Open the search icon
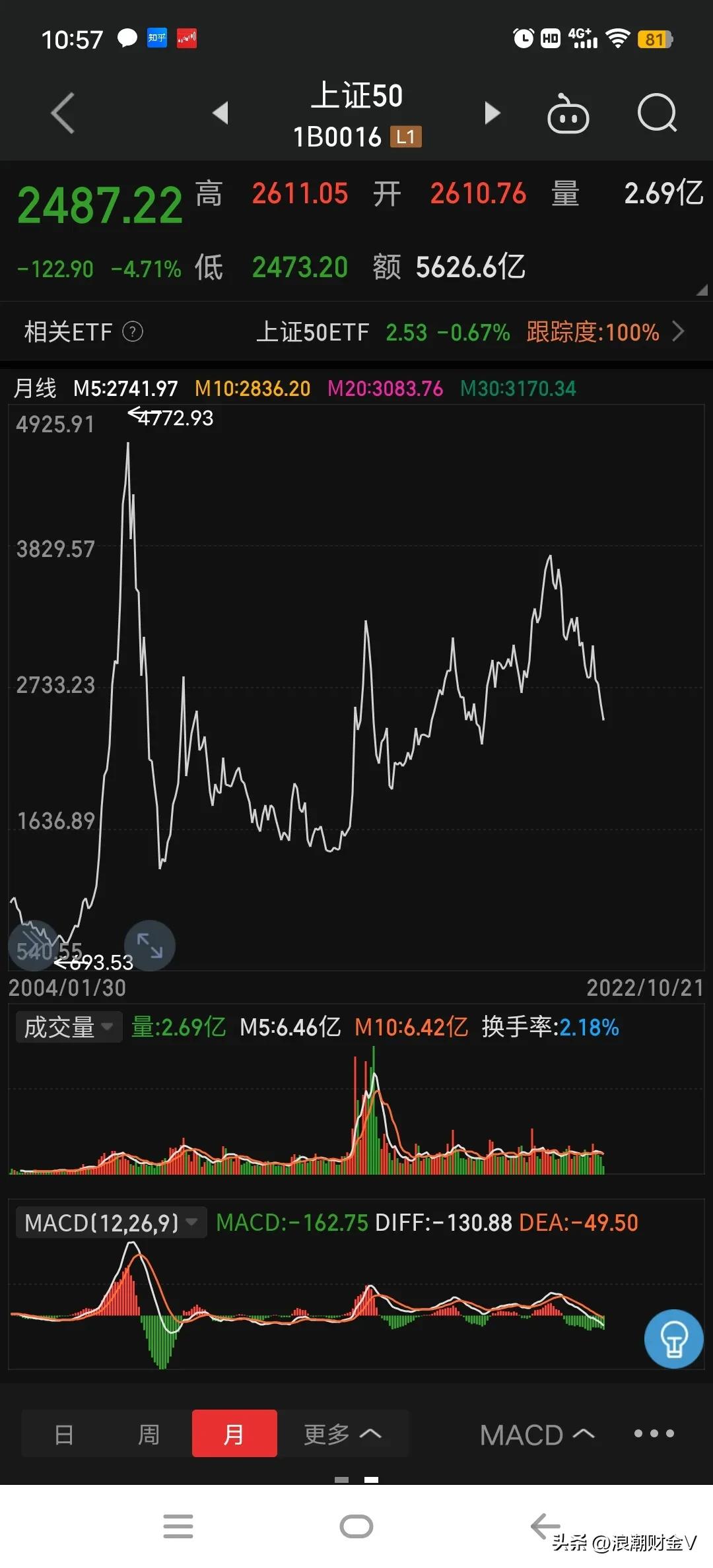713x1568 pixels. tap(657, 114)
